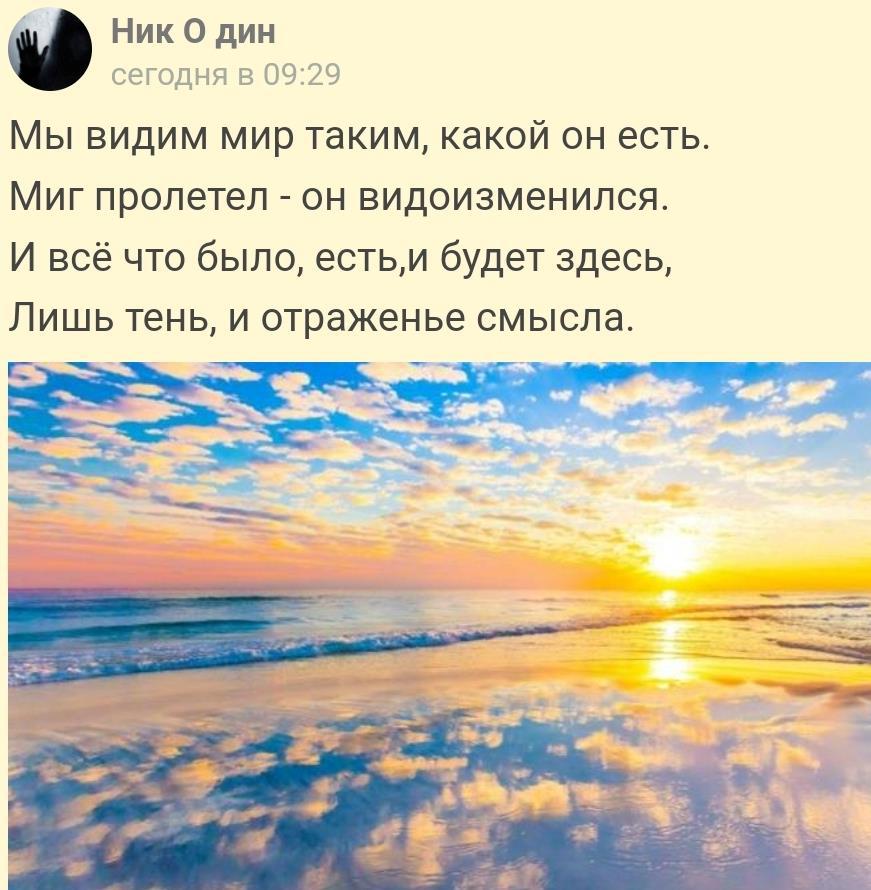Open author name Ник О дин

point(192,33)
